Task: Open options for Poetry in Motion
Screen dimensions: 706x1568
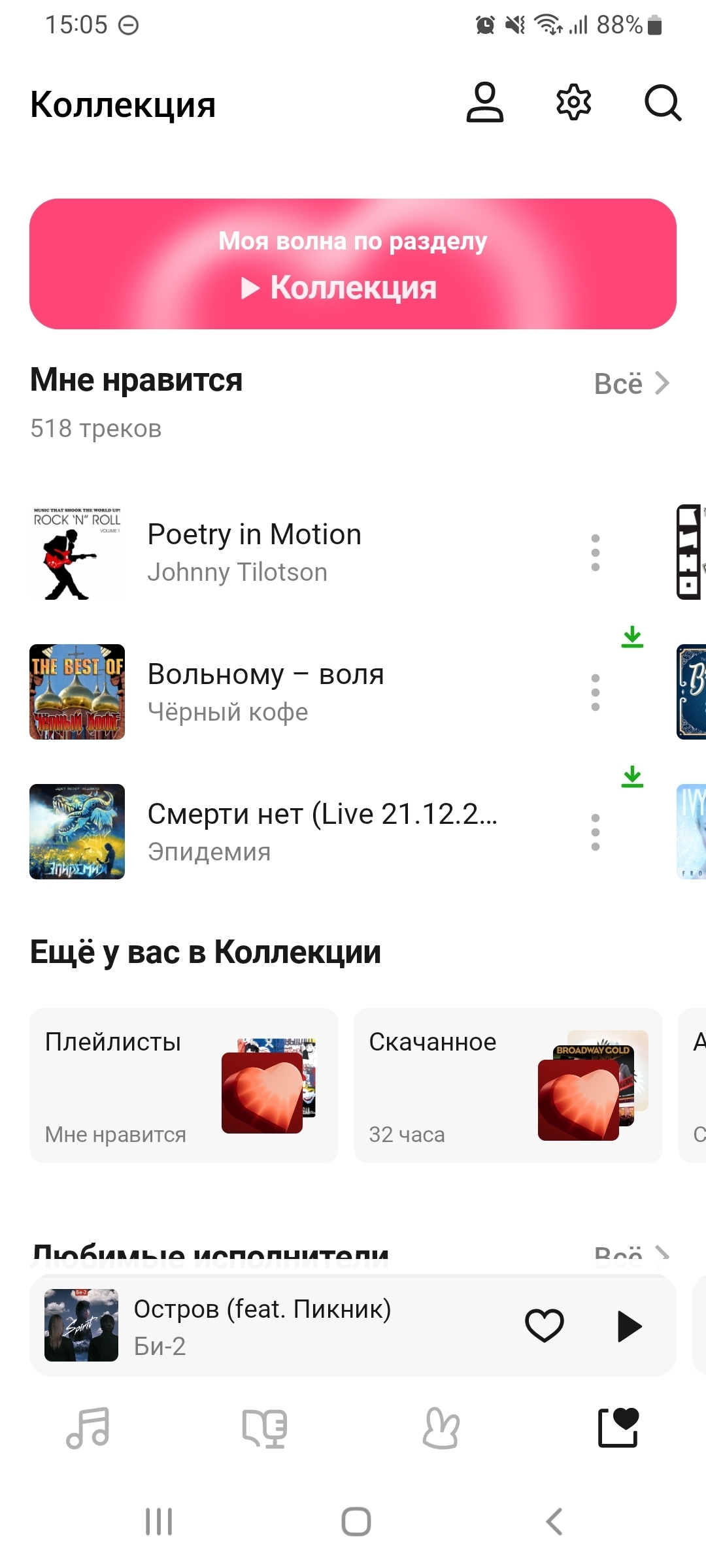Action: tap(595, 553)
